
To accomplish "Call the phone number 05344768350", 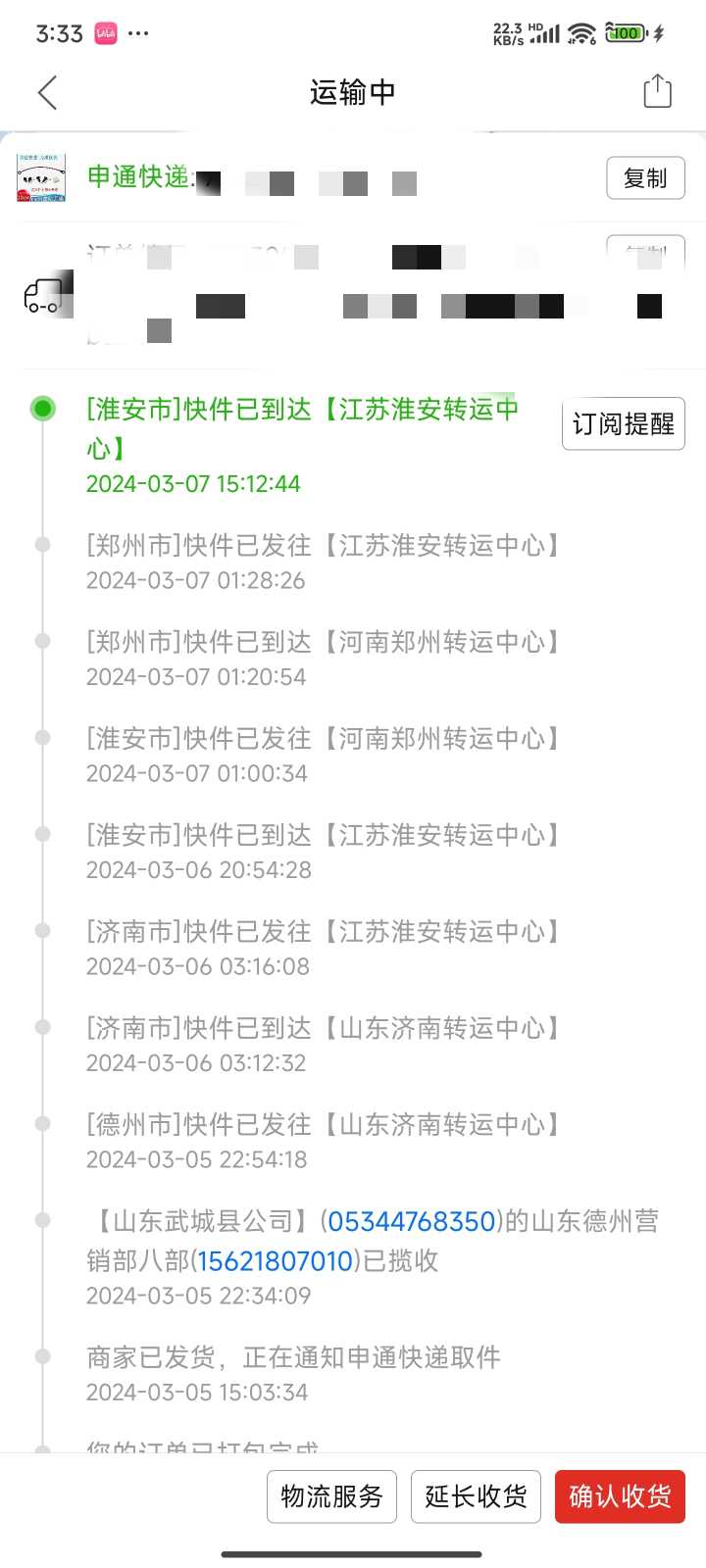I will pos(412,1221).
